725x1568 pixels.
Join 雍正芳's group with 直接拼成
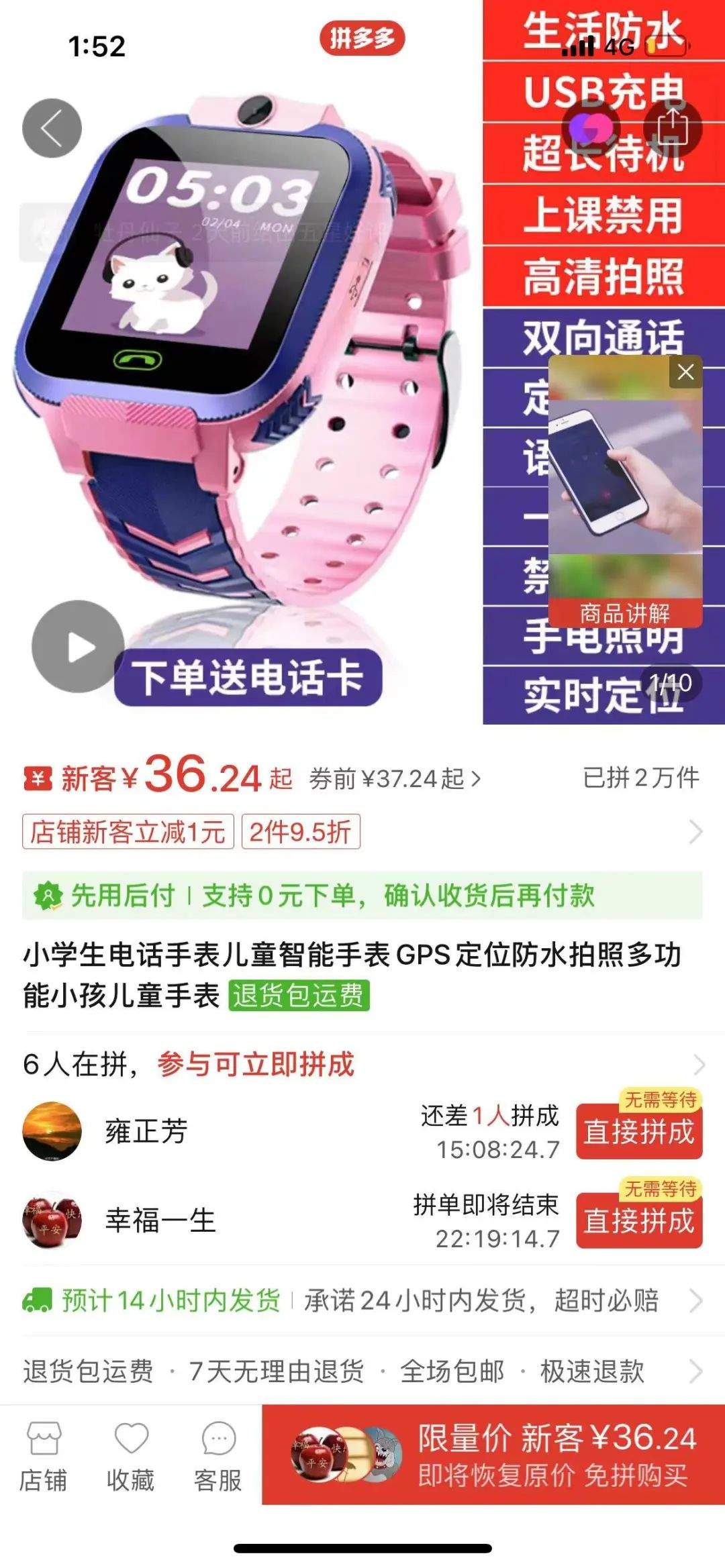pos(639,1132)
